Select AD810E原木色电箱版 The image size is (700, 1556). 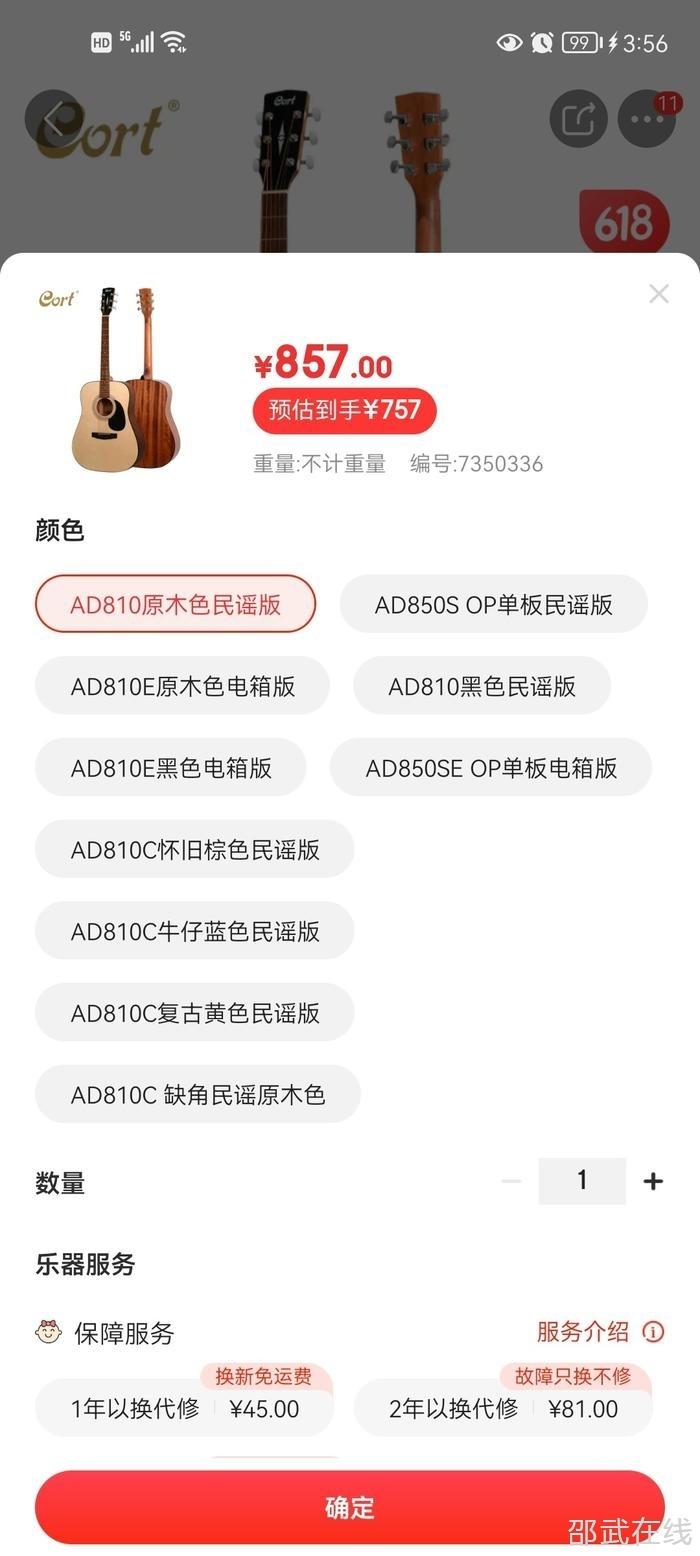[182, 686]
